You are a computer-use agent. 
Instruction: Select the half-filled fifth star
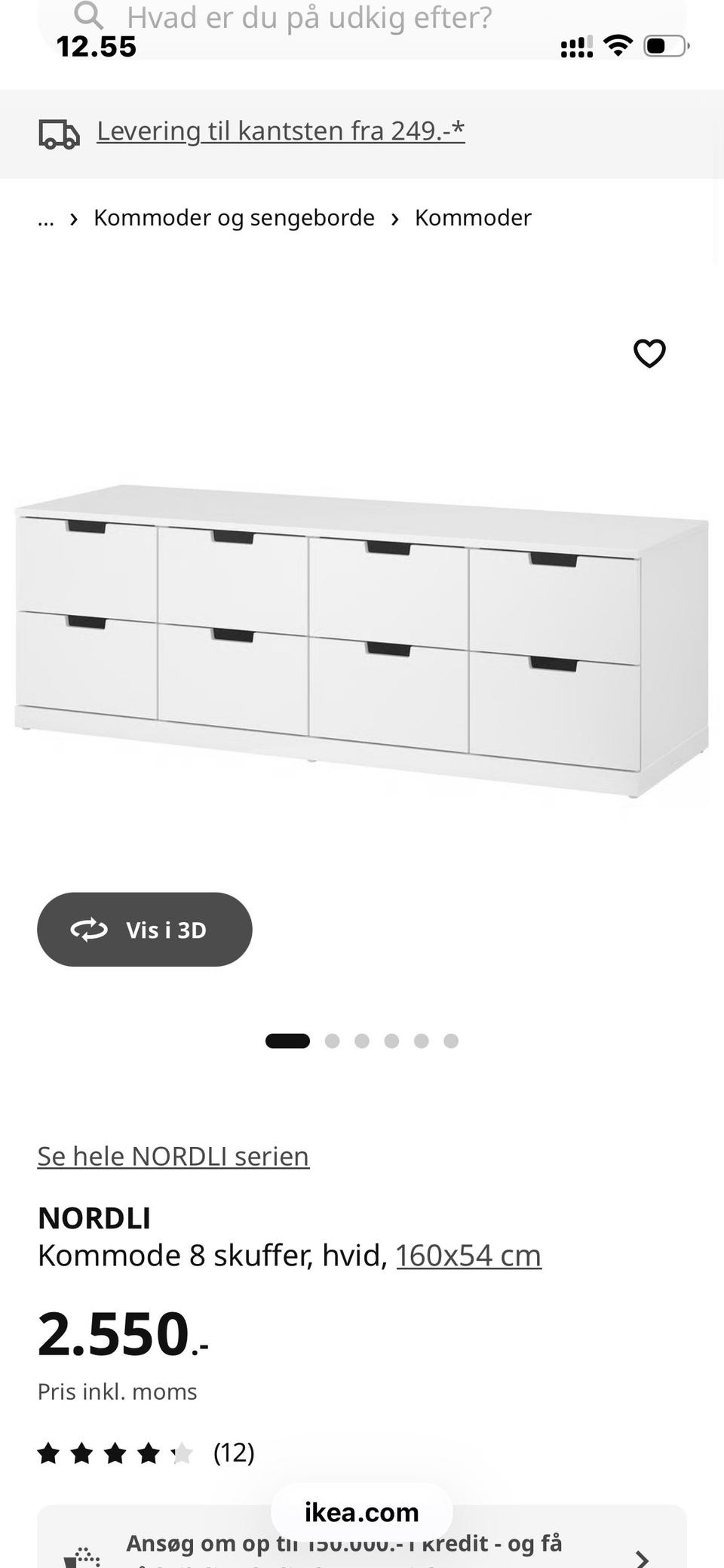coord(181,1450)
